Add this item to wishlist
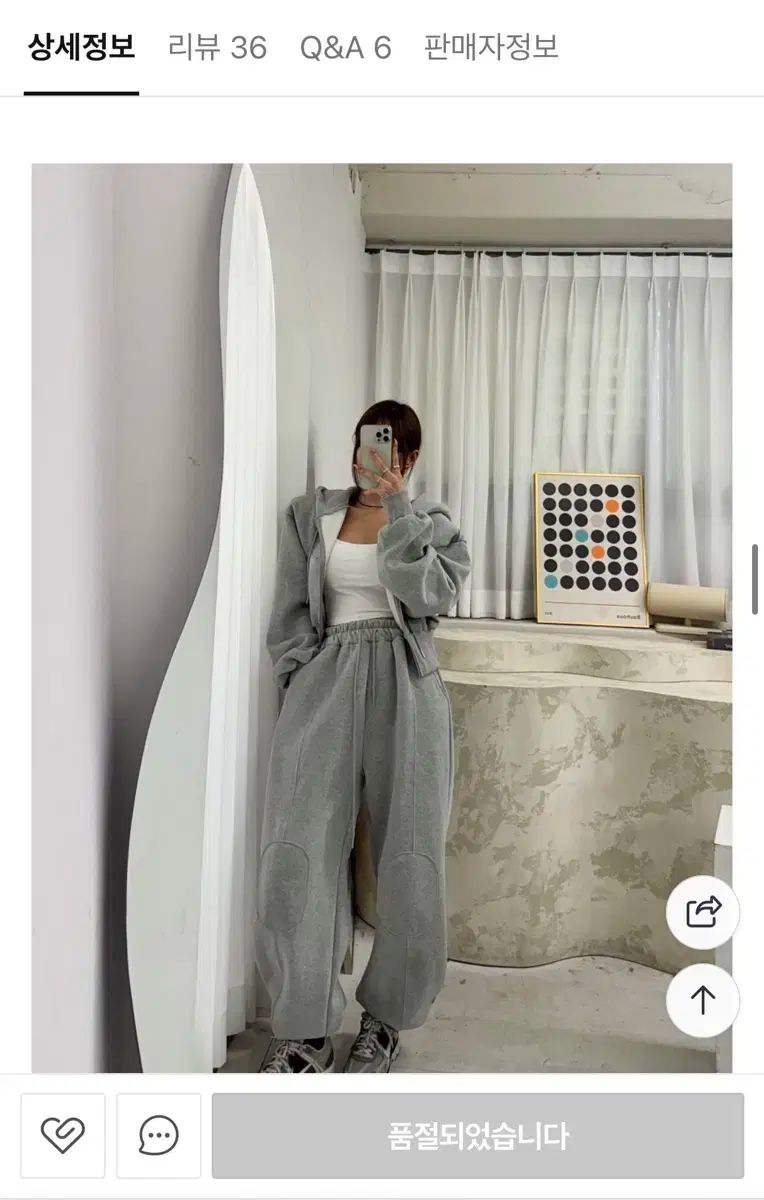 [x=63, y=1135]
